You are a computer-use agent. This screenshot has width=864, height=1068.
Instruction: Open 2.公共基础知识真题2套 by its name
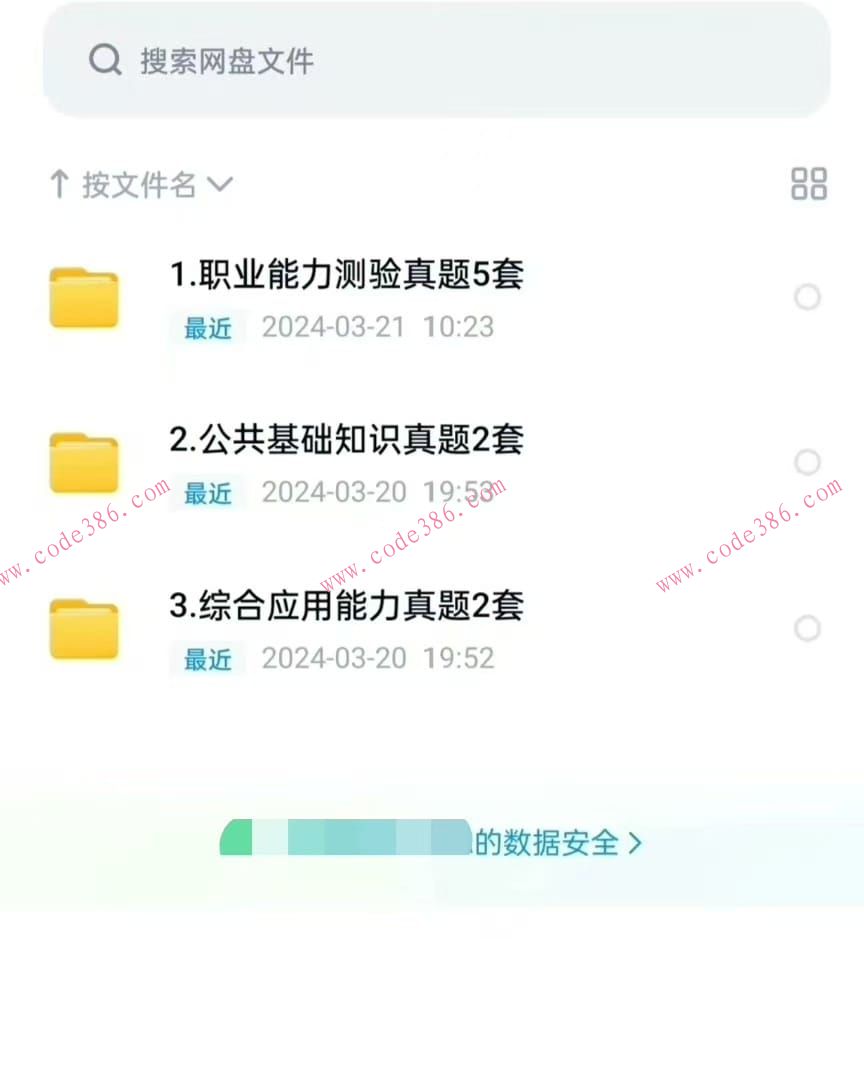coord(346,439)
